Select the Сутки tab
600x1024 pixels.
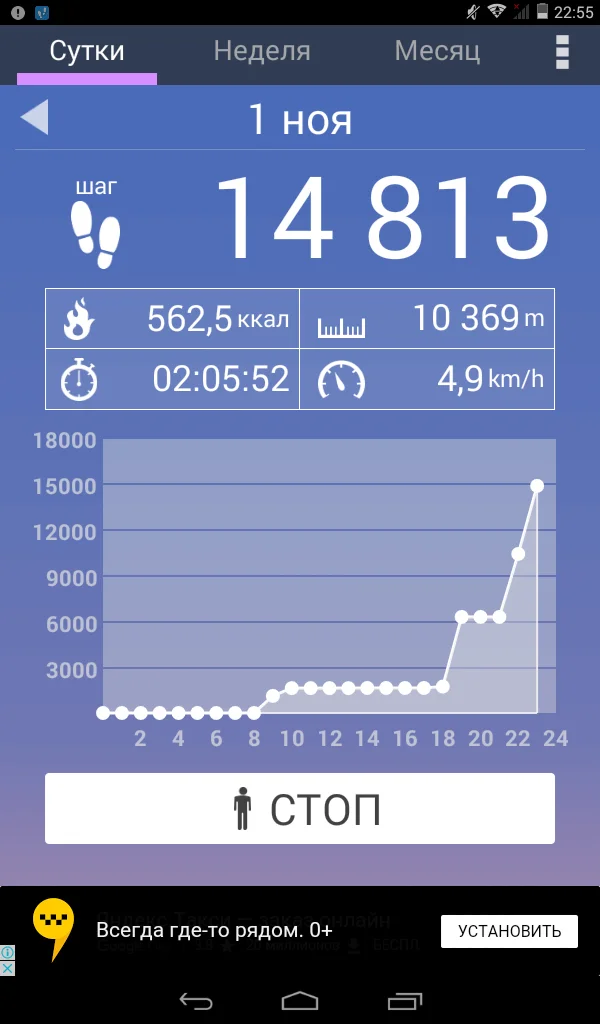coord(87,51)
